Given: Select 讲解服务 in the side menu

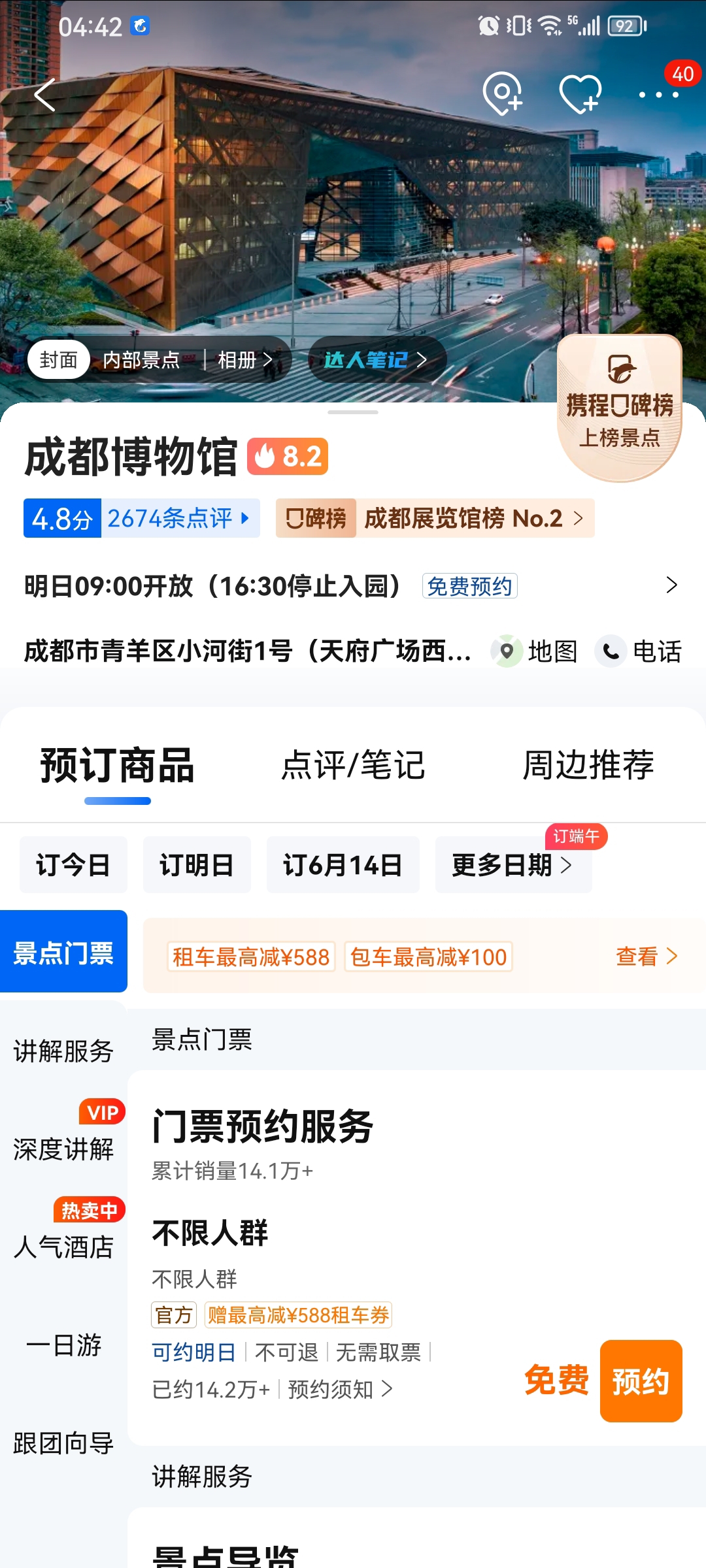Looking at the screenshot, I should click(x=63, y=1051).
